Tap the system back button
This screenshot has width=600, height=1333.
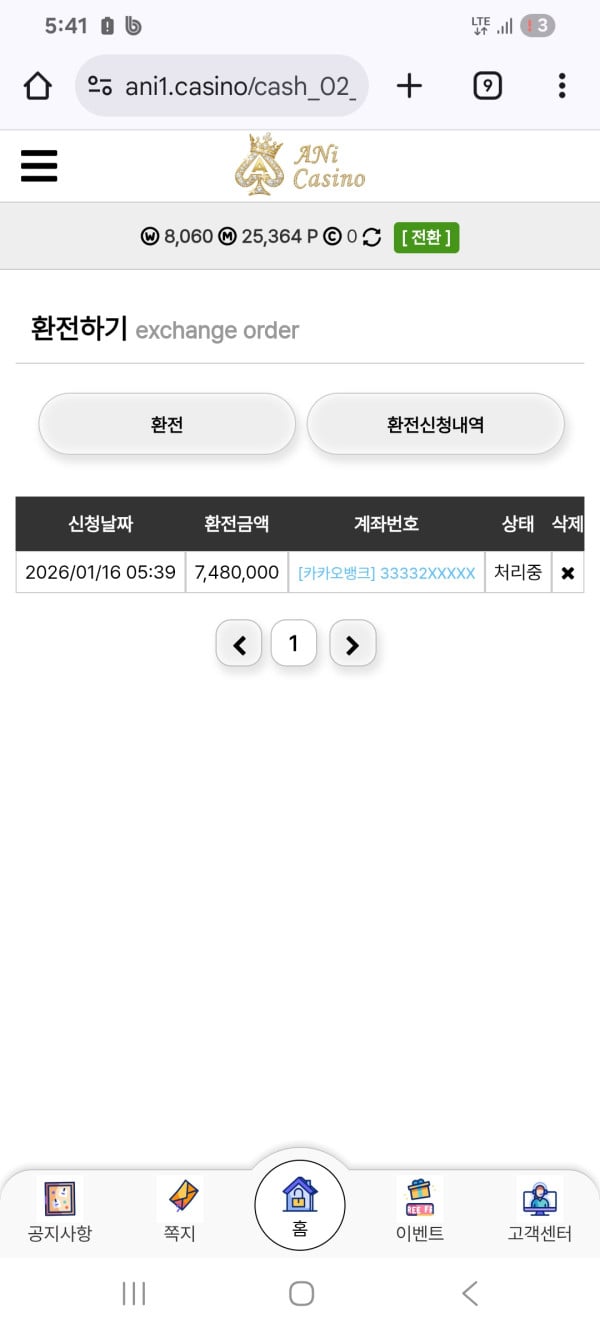click(470, 1293)
